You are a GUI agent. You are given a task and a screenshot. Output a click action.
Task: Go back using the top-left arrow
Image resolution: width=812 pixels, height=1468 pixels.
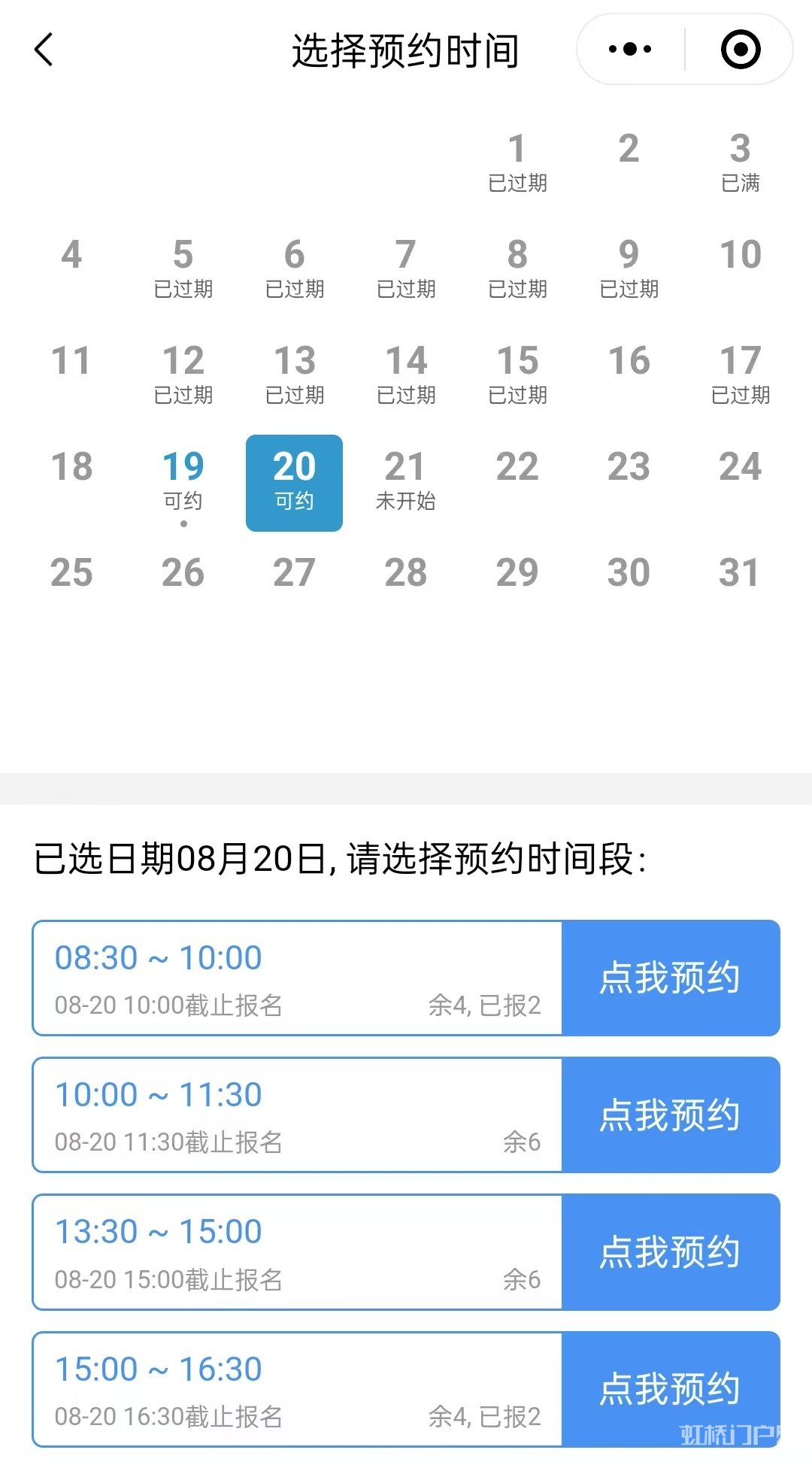[x=44, y=50]
